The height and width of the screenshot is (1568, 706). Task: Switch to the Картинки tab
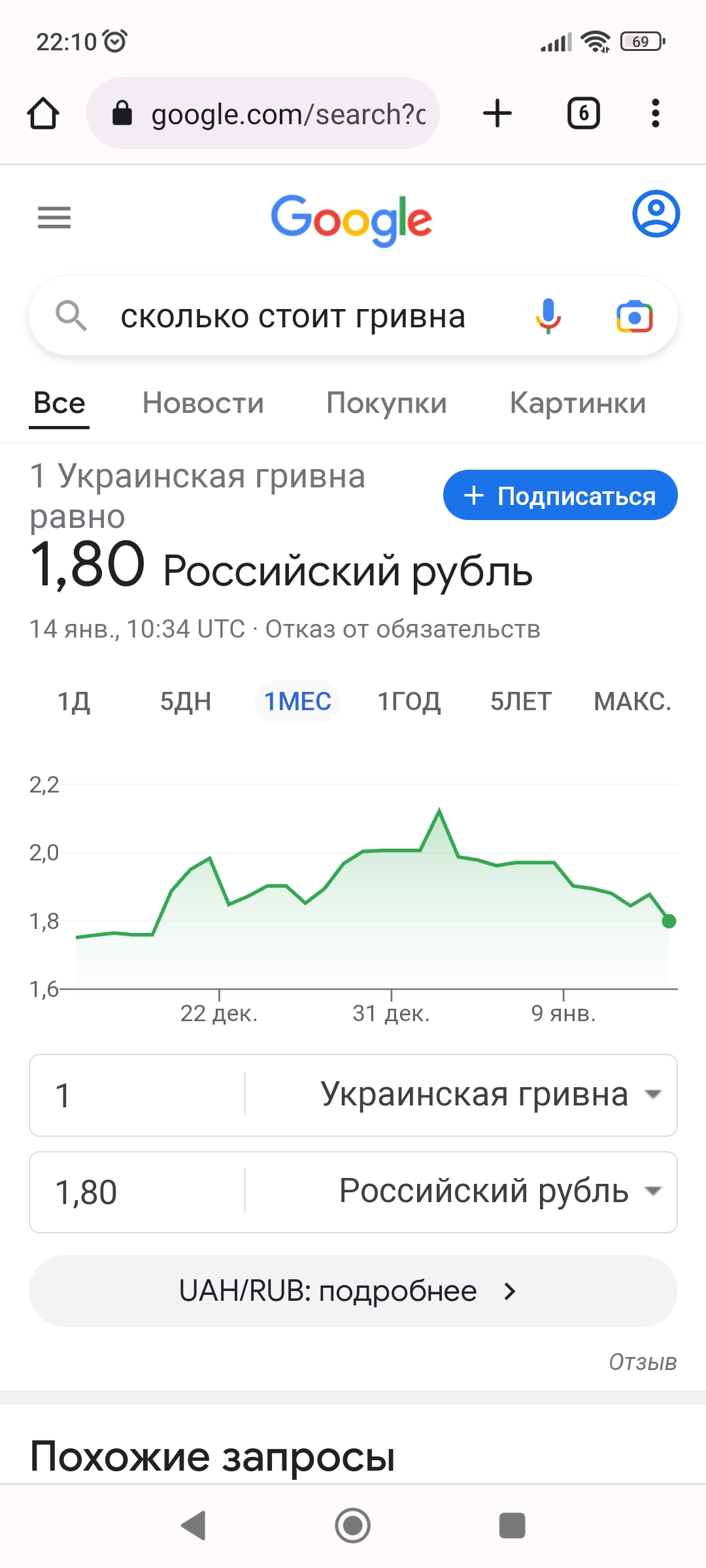pos(578,403)
